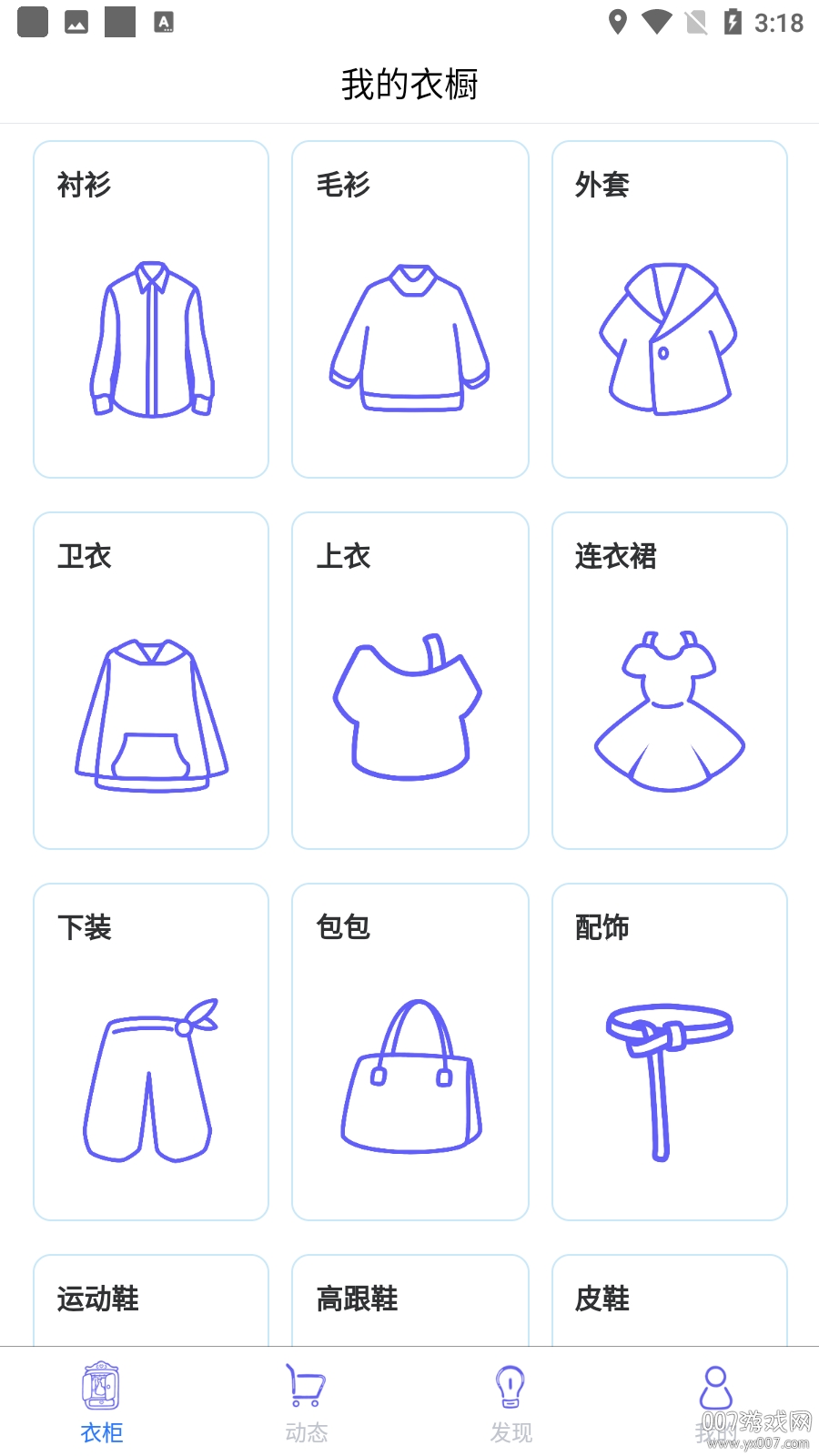Open the 运动鞋 sneakers card

click(x=151, y=1301)
